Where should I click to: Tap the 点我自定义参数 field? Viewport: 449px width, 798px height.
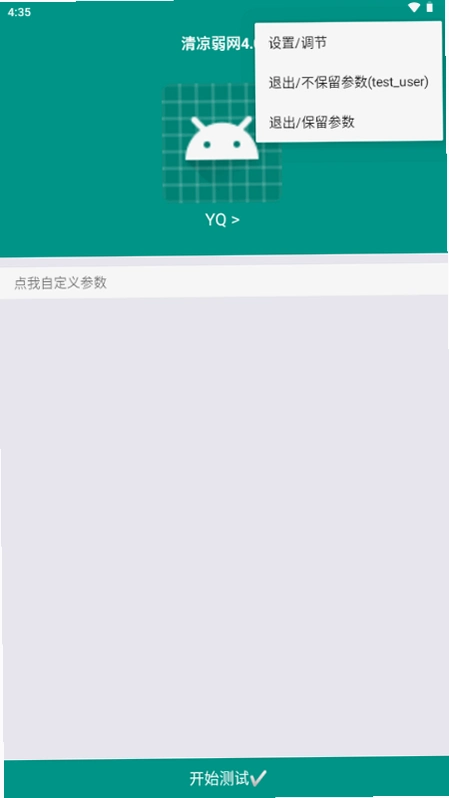224,282
